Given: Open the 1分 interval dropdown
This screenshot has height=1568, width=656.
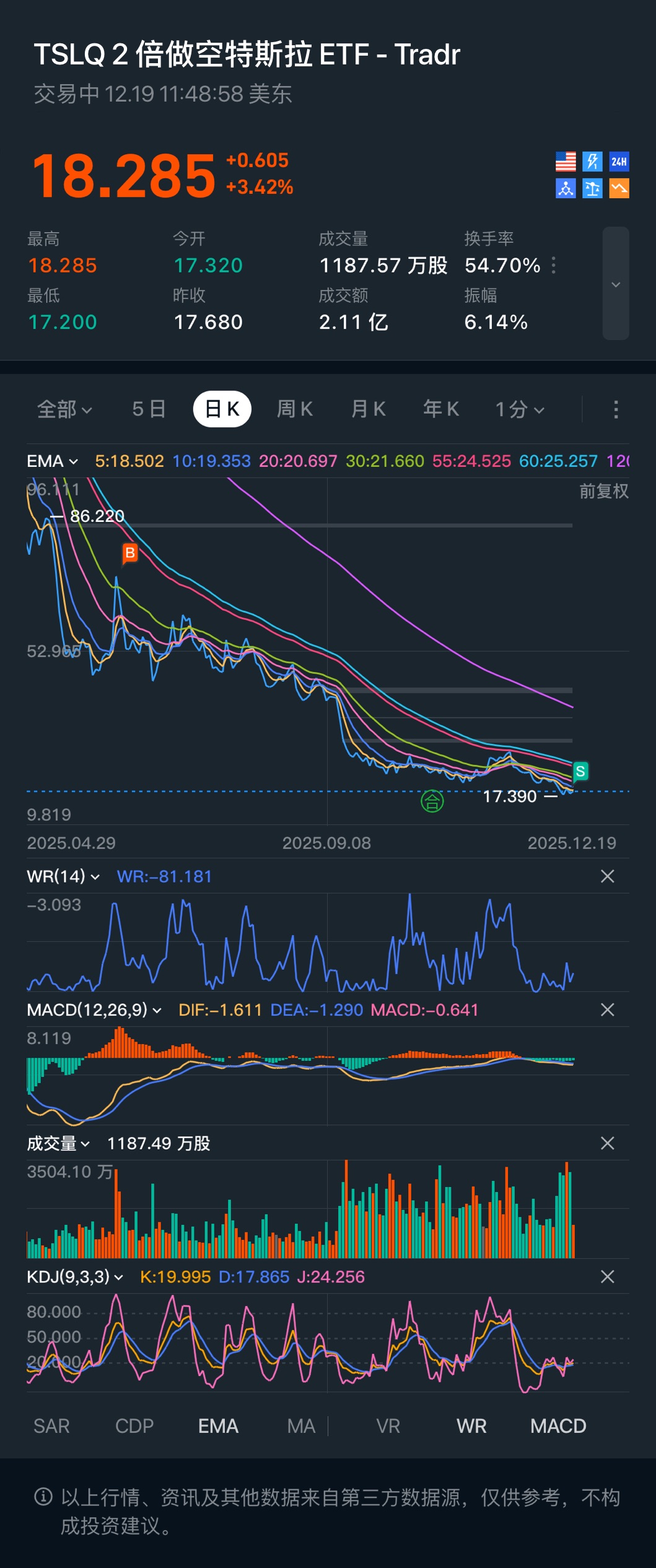Looking at the screenshot, I should tap(520, 409).
